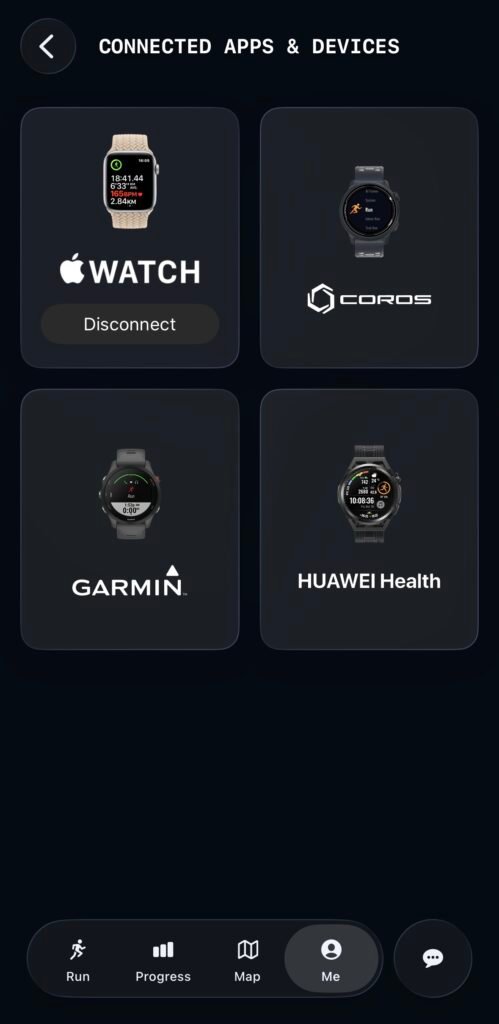Open the Map tab
The height and width of the screenshot is (1024, 499).
[x=248, y=960]
